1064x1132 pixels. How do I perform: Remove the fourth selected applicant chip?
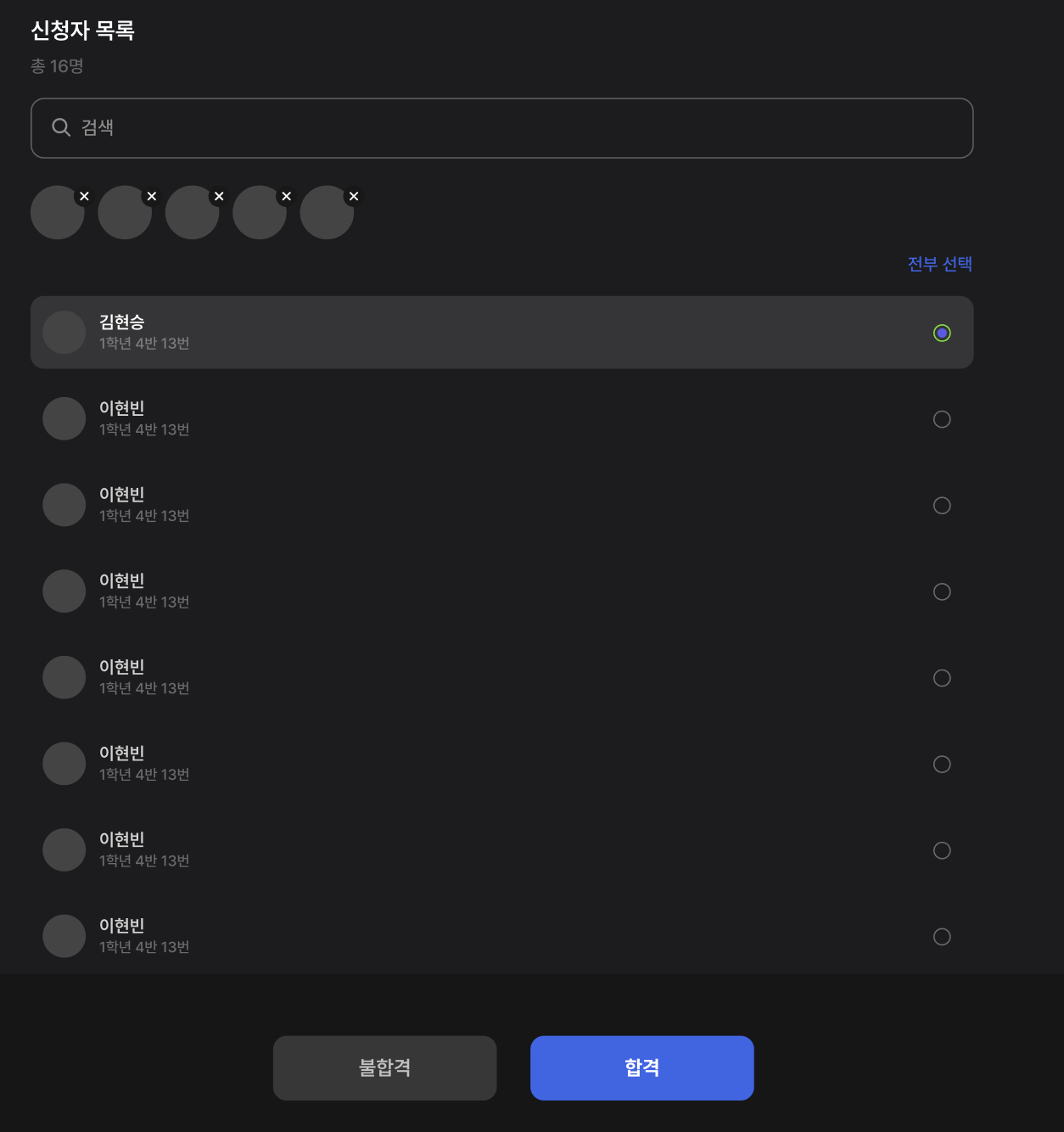(x=286, y=195)
